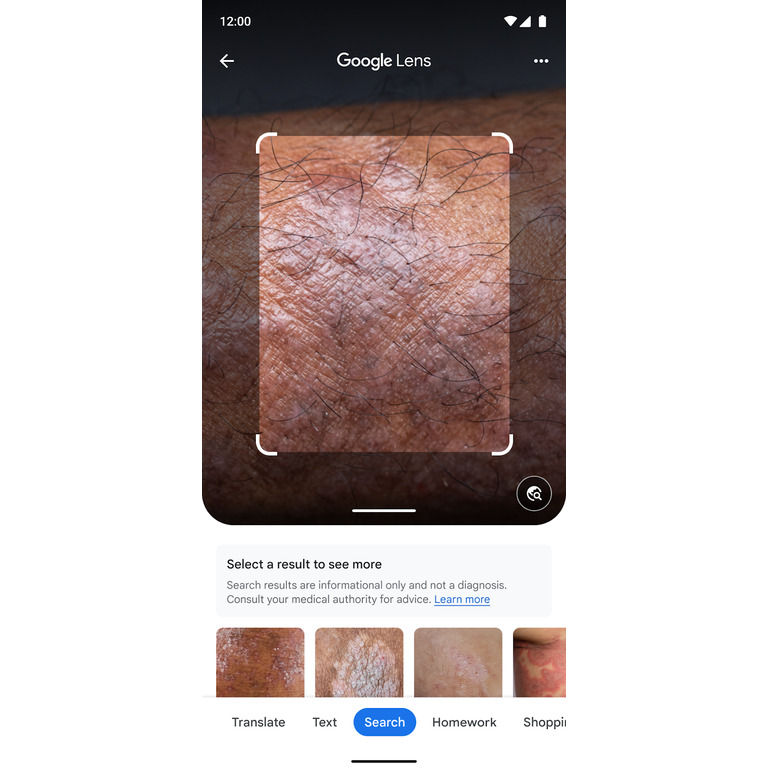Open the Learn more link
This screenshot has width=768, height=768.
coord(462,599)
